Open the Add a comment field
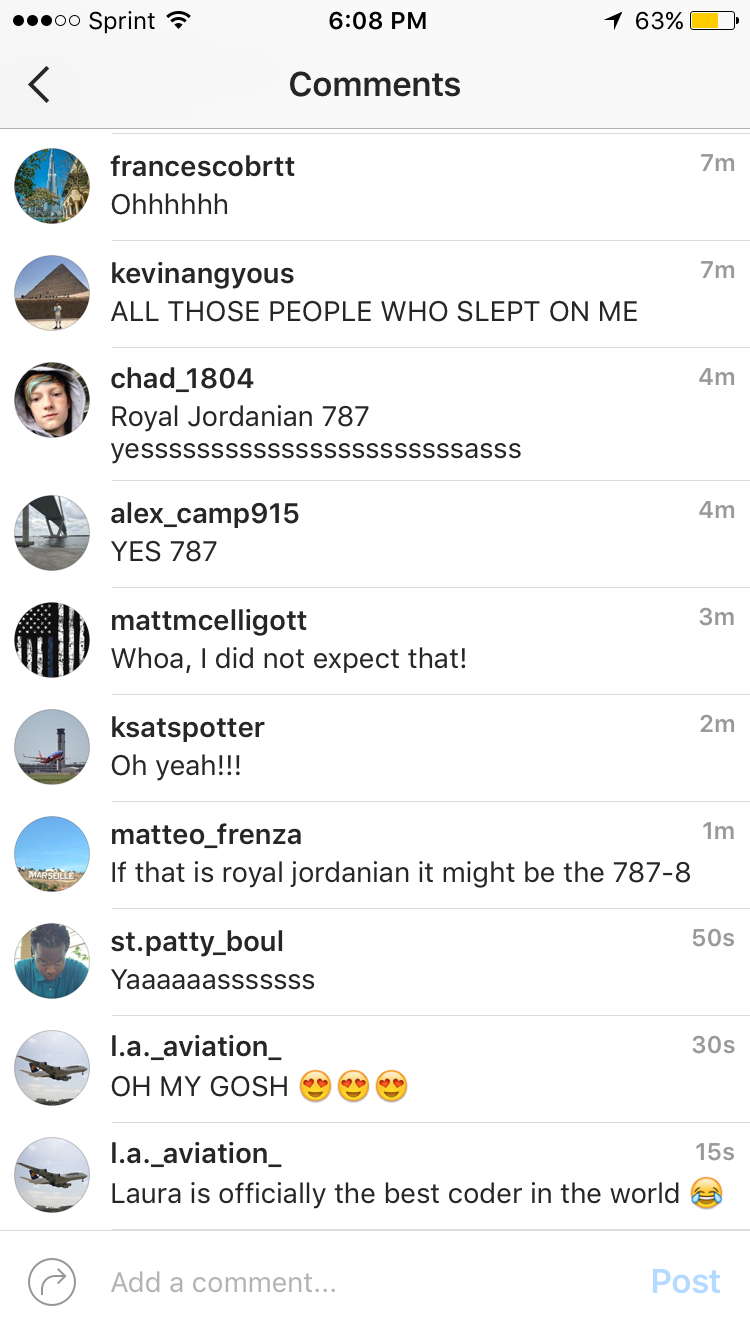Viewport: 750px width, 1334px height. 360,1282
